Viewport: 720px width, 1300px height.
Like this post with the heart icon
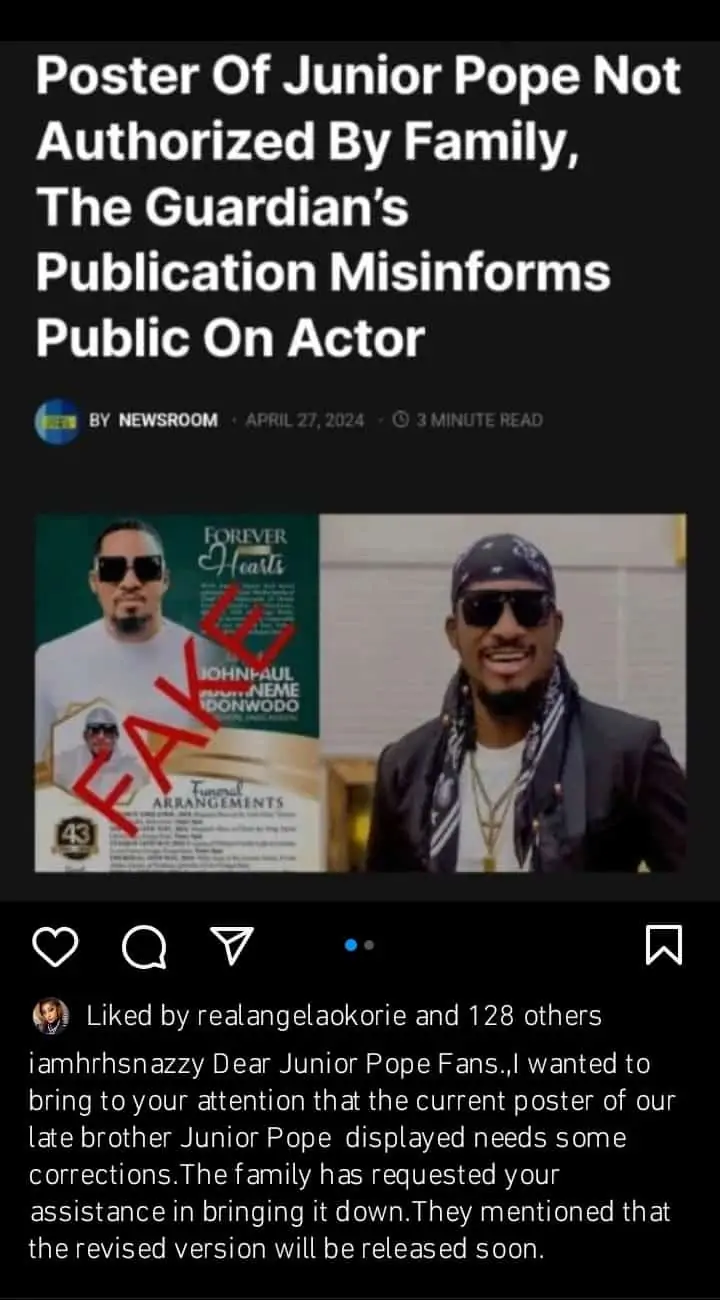54,945
